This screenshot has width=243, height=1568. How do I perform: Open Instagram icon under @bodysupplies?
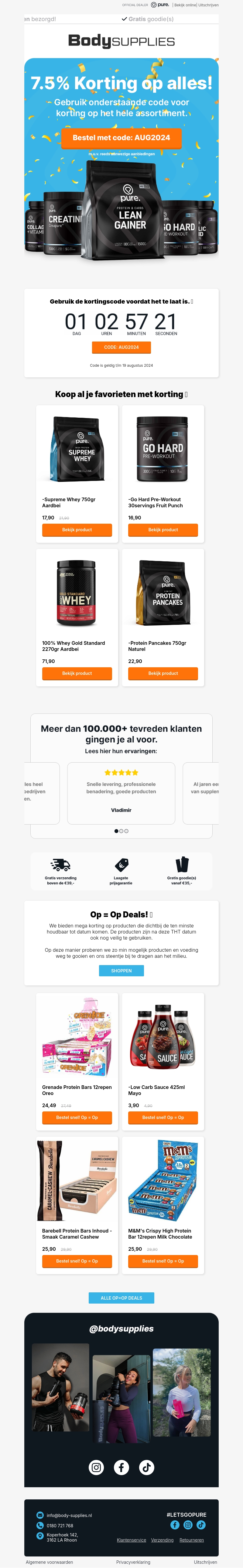pyautogui.click(x=96, y=1467)
